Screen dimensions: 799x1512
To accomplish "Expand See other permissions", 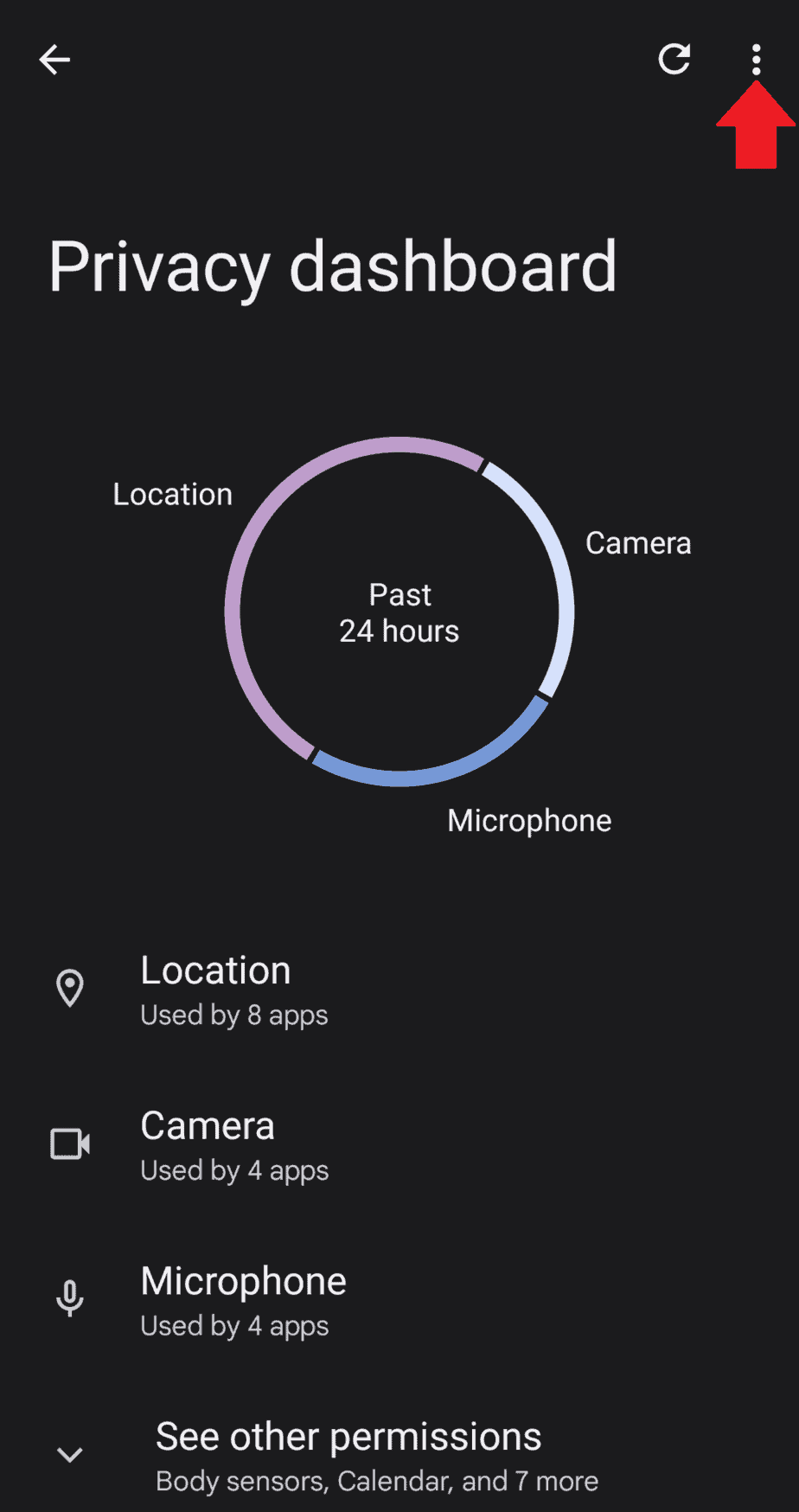I will pyautogui.click(x=348, y=1436).
